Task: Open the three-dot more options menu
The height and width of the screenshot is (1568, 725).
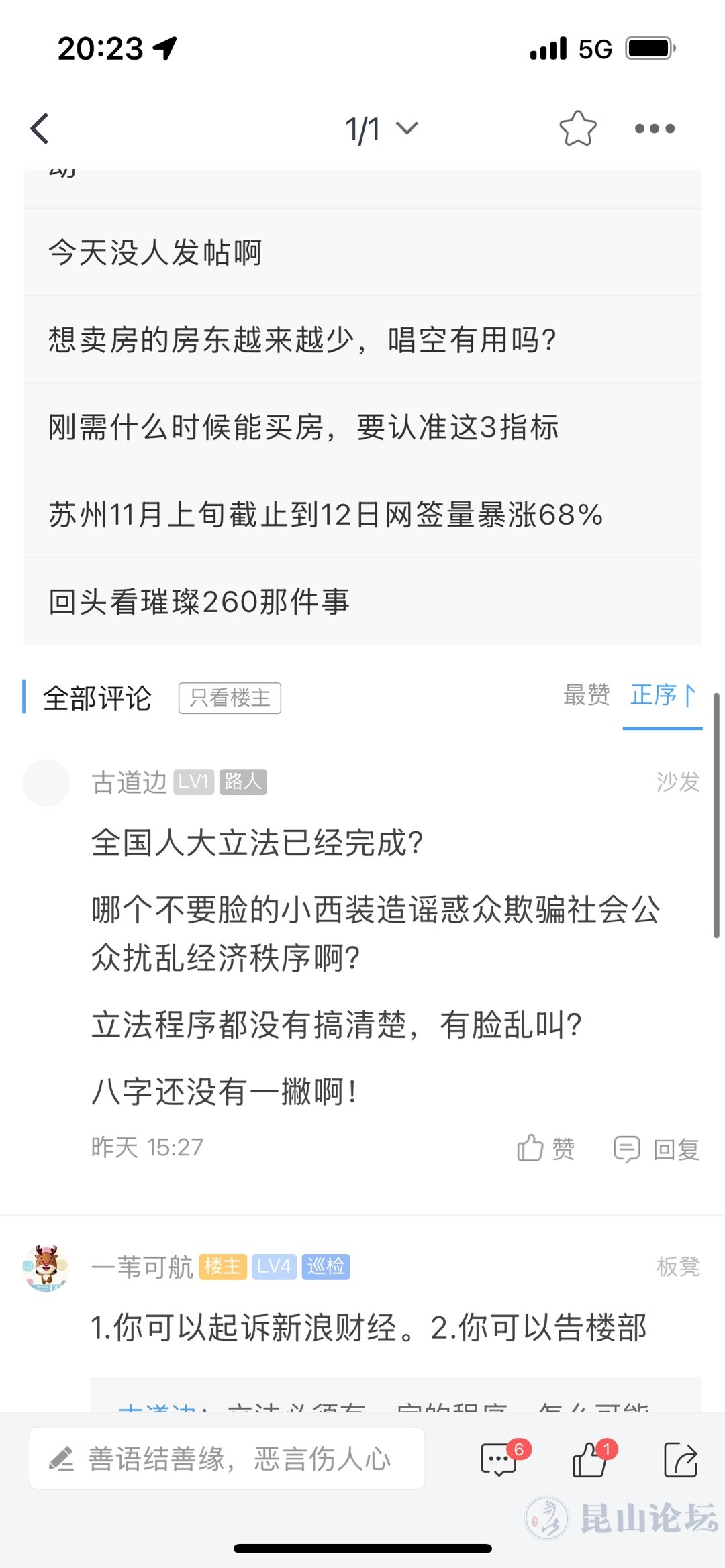Action: [x=655, y=128]
